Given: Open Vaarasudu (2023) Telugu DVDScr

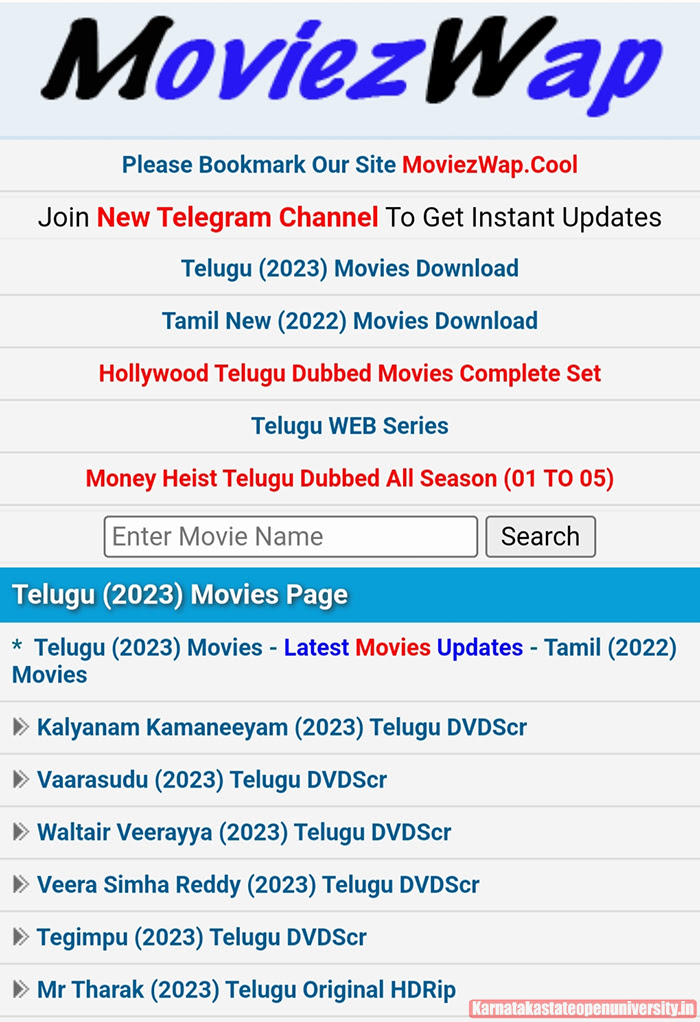Looking at the screenshot, I should [x=211, y=780].
